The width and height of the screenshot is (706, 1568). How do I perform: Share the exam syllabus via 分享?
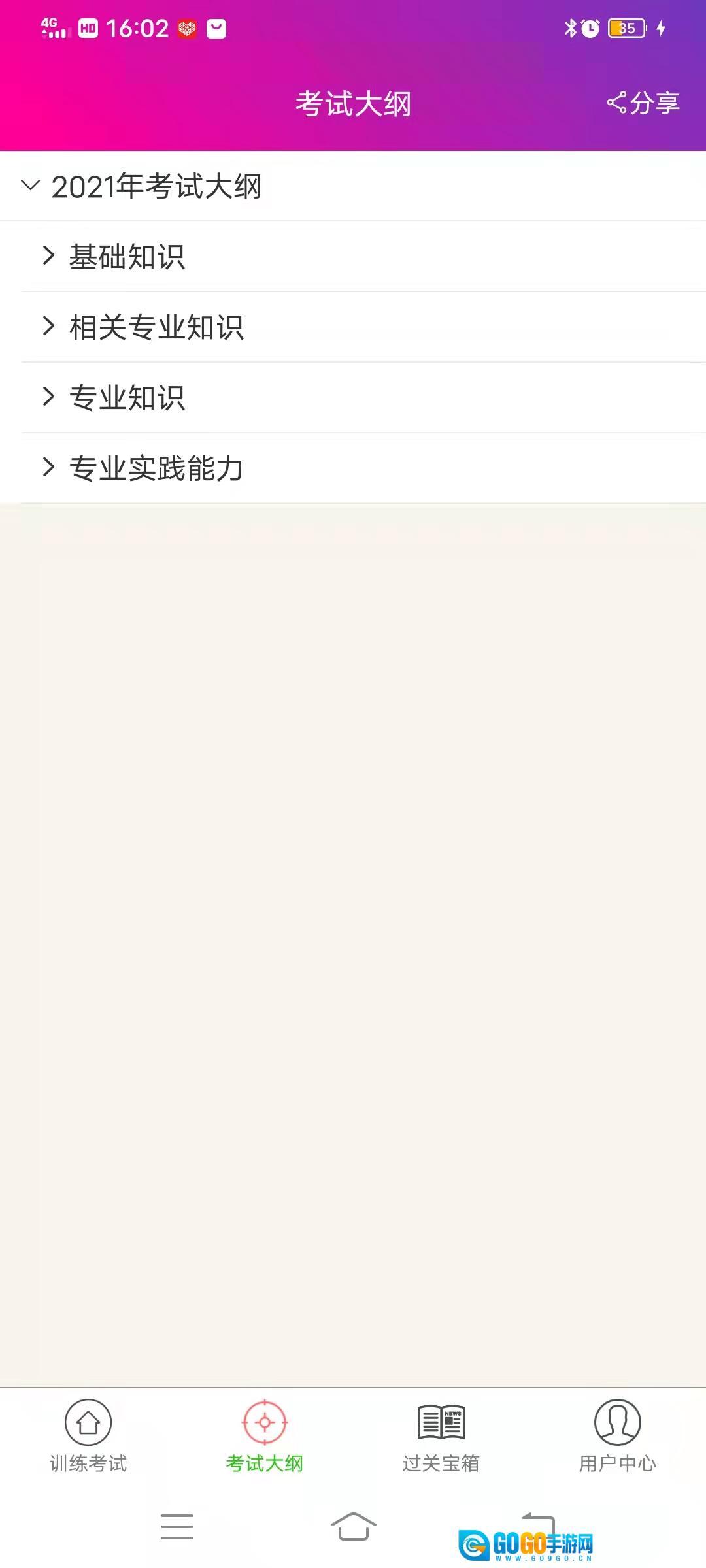click(x=643, y=103)
